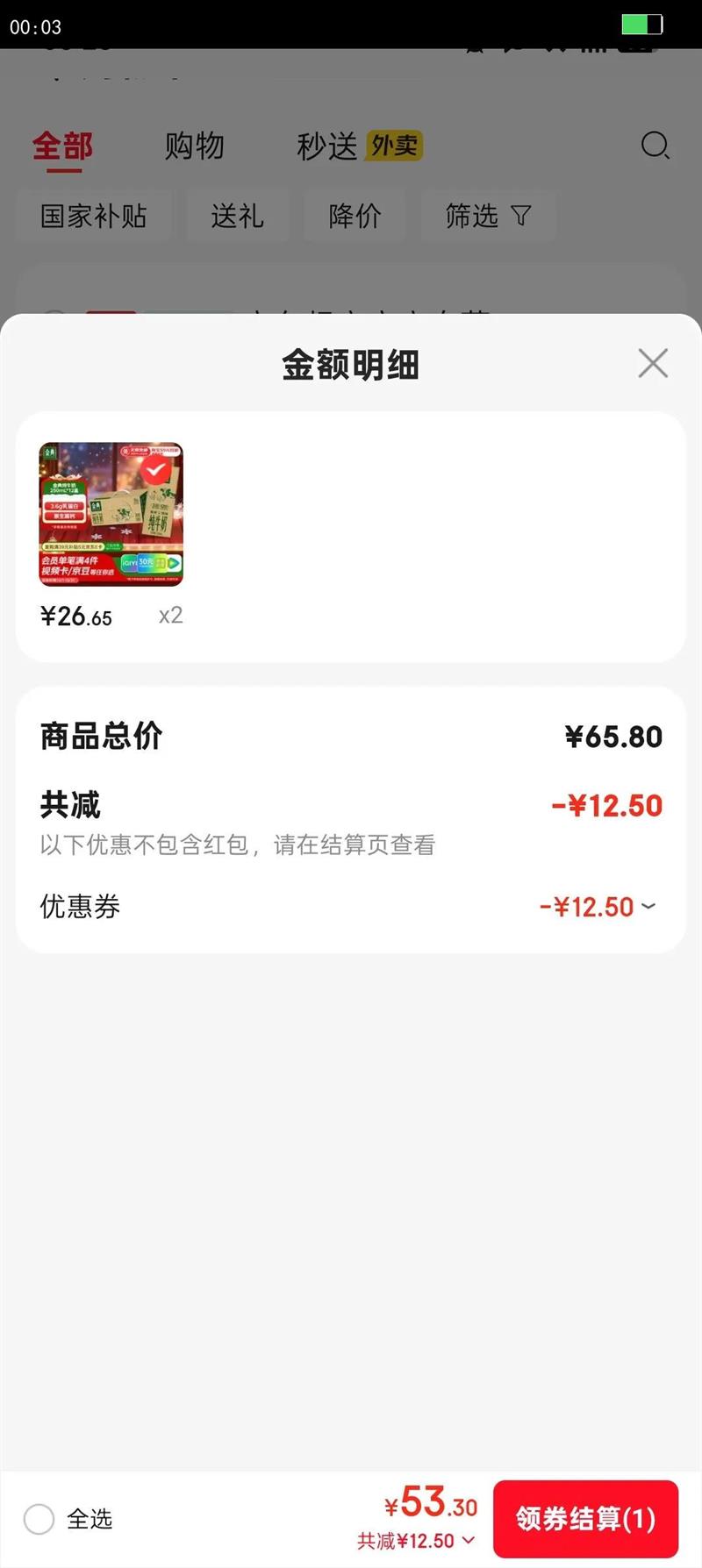
Task: Apply the 降价 price-drop filter
Action: point(355,217)
